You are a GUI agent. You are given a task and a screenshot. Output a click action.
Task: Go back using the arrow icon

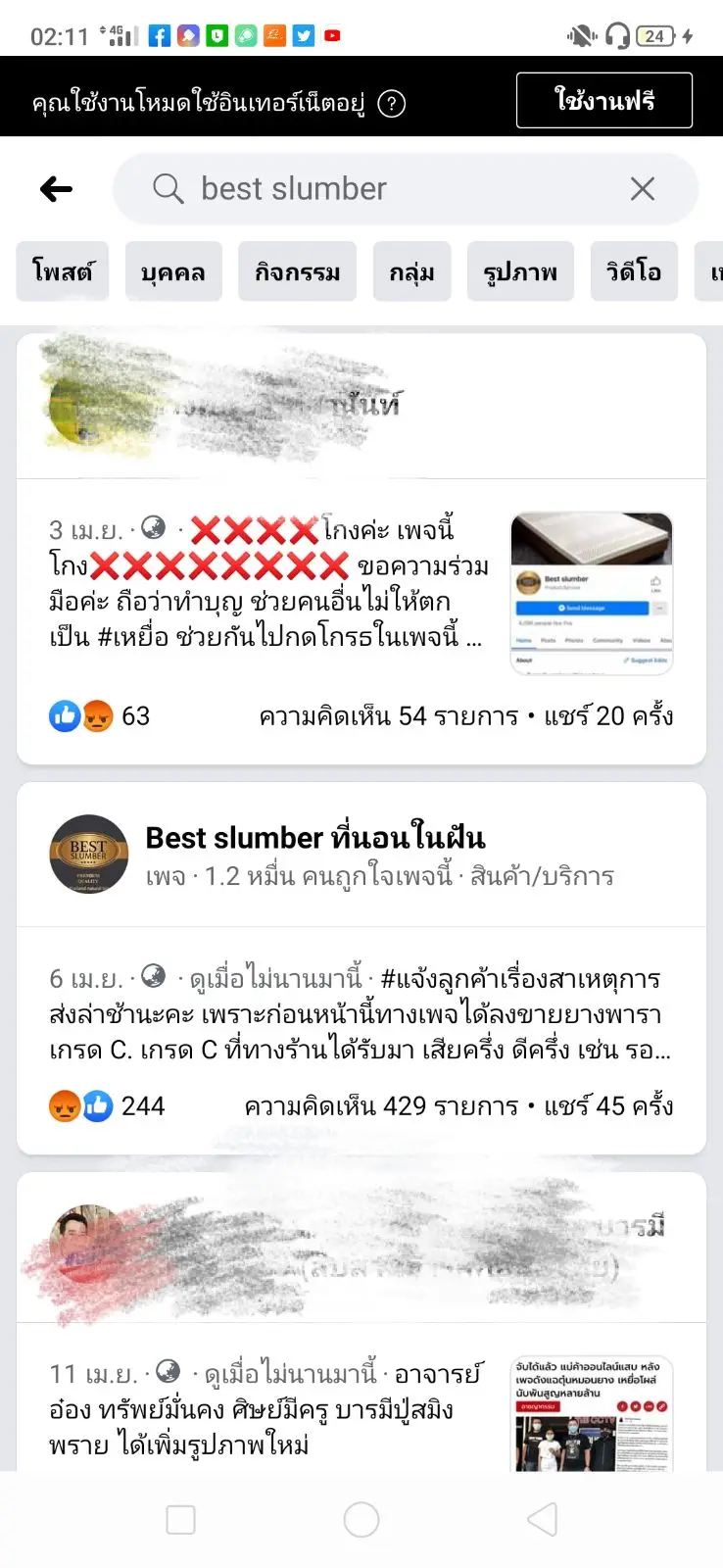(x=57, y=189)
